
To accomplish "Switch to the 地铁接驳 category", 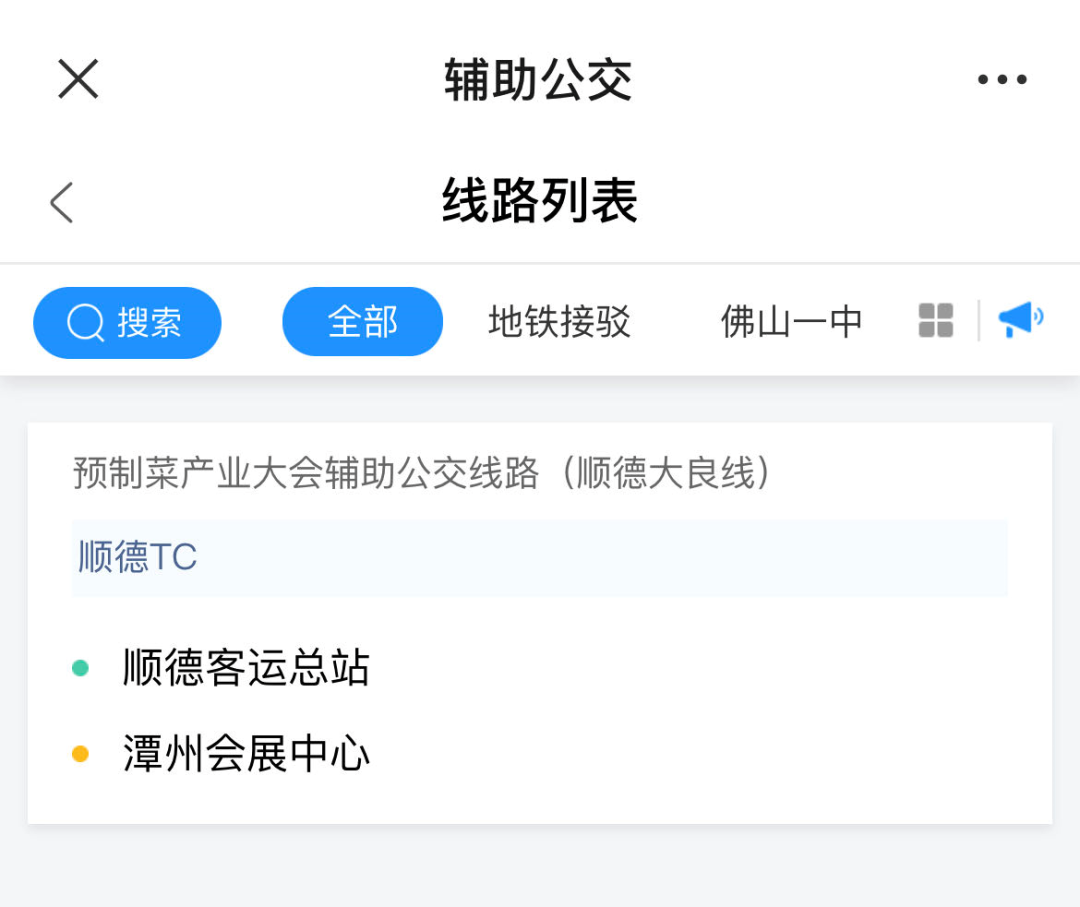I will pos(559,322).
